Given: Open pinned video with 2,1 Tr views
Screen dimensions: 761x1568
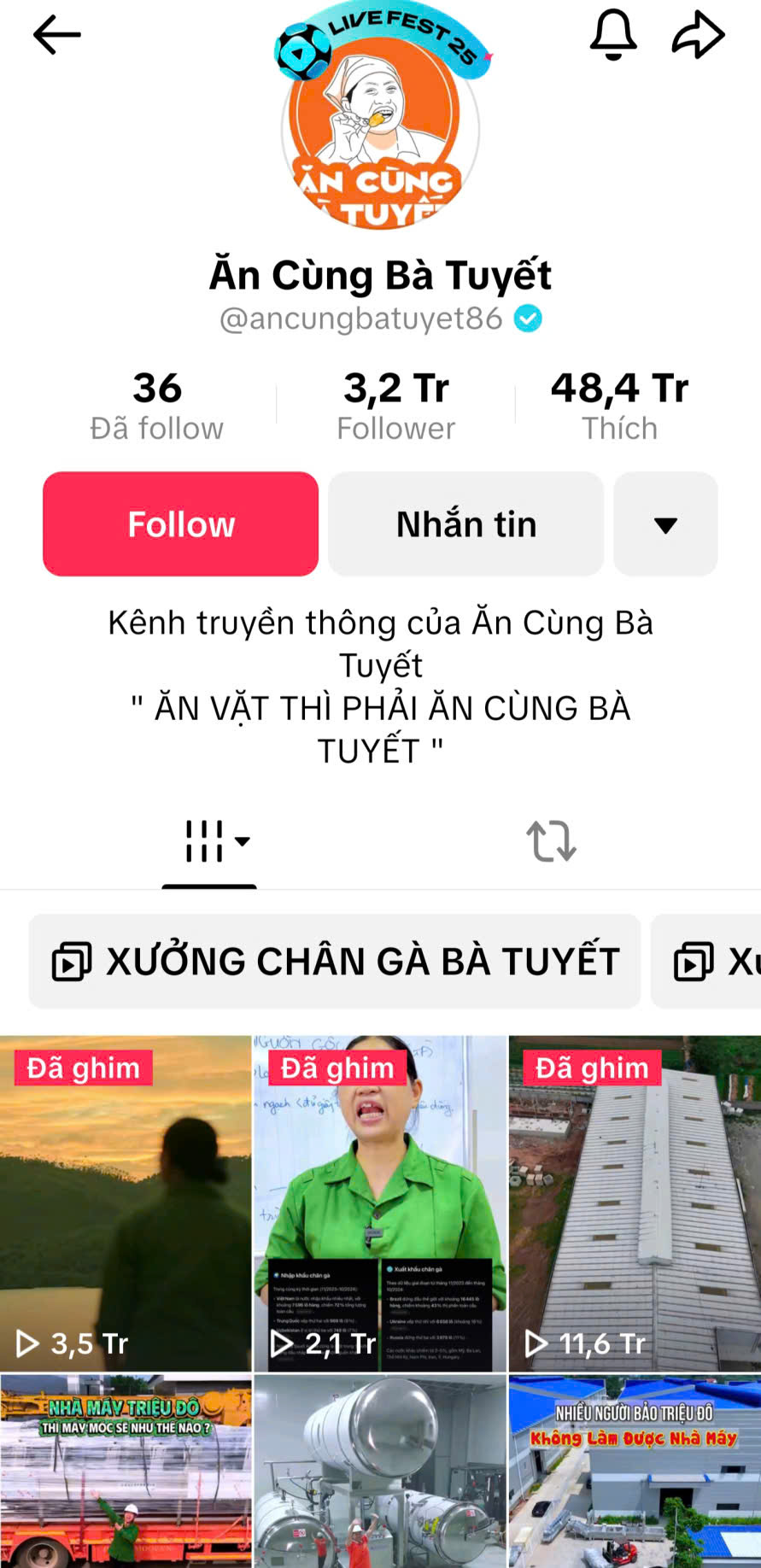Looking at the screenshot, I should tap(380, 1202).
